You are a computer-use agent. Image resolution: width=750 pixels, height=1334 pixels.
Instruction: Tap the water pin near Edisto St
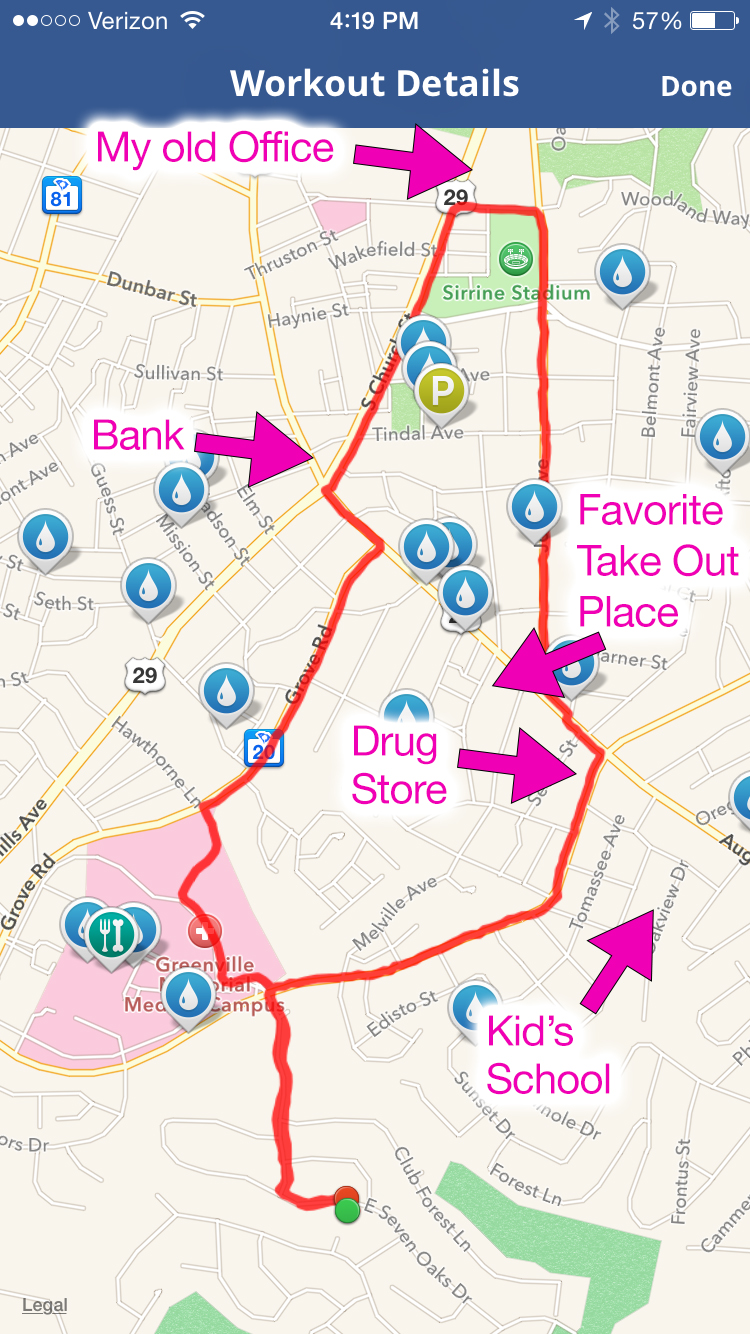click(474, 1008)
